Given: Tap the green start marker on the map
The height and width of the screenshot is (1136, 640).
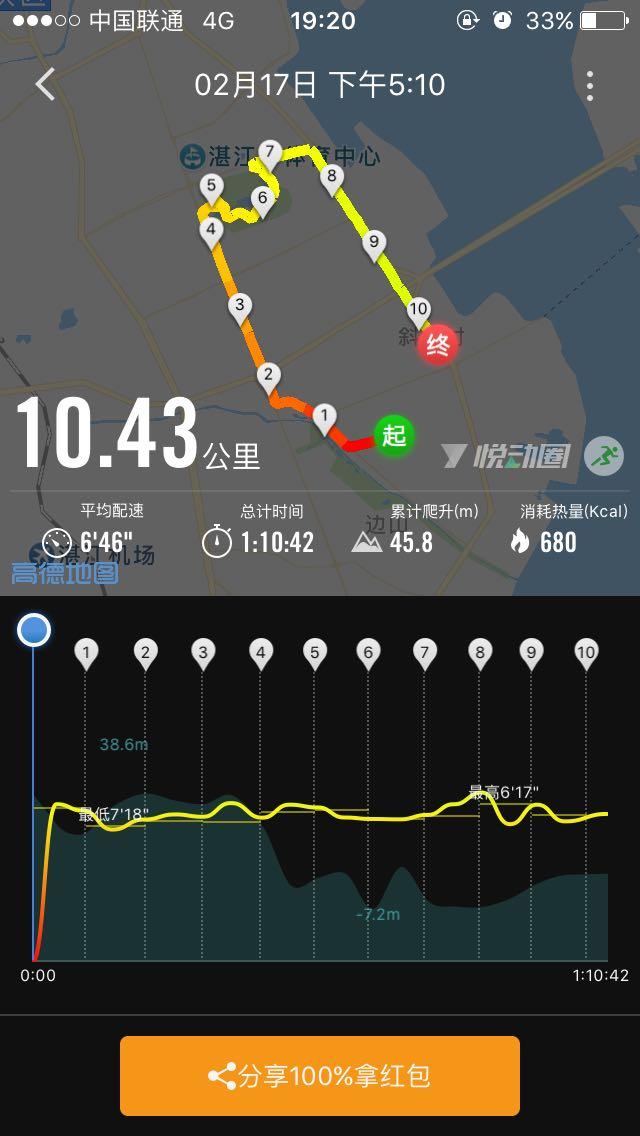Looking at the screenshot, I should tap(394, 435).
